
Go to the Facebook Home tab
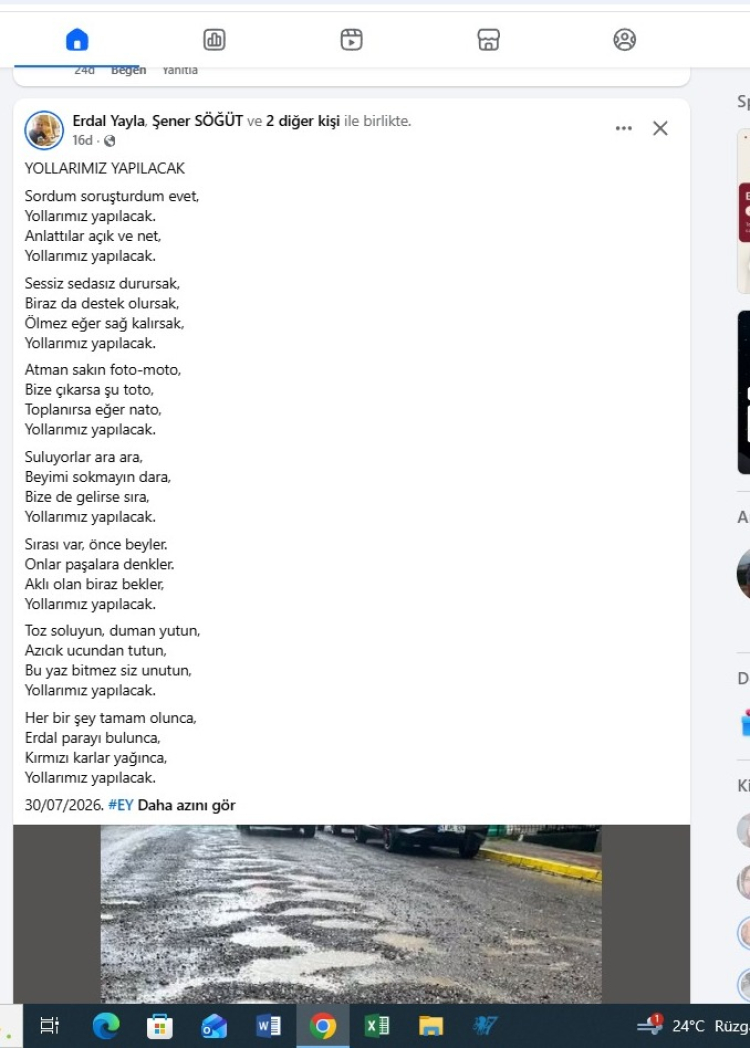(77, 39)
